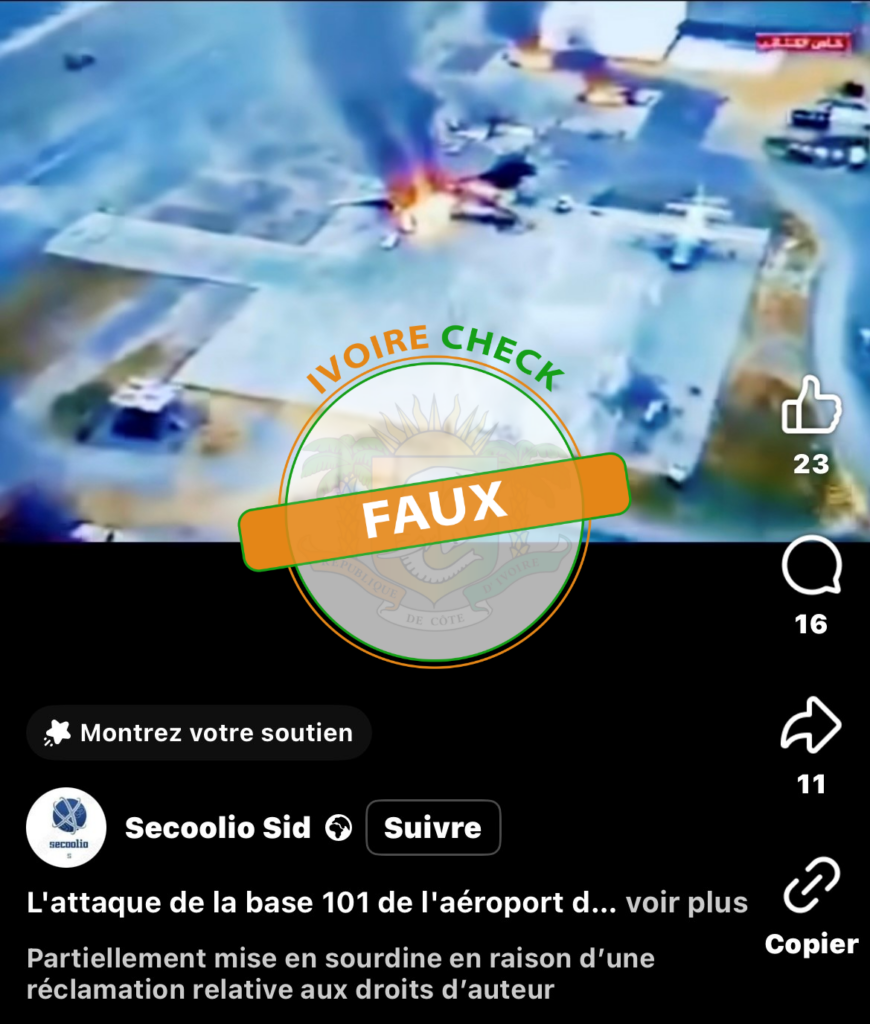This screenshot has height=1024, width=870.
Task: Open the Secoolio Sid profile name
Action: pyautogui.click(x=218, y=828)
